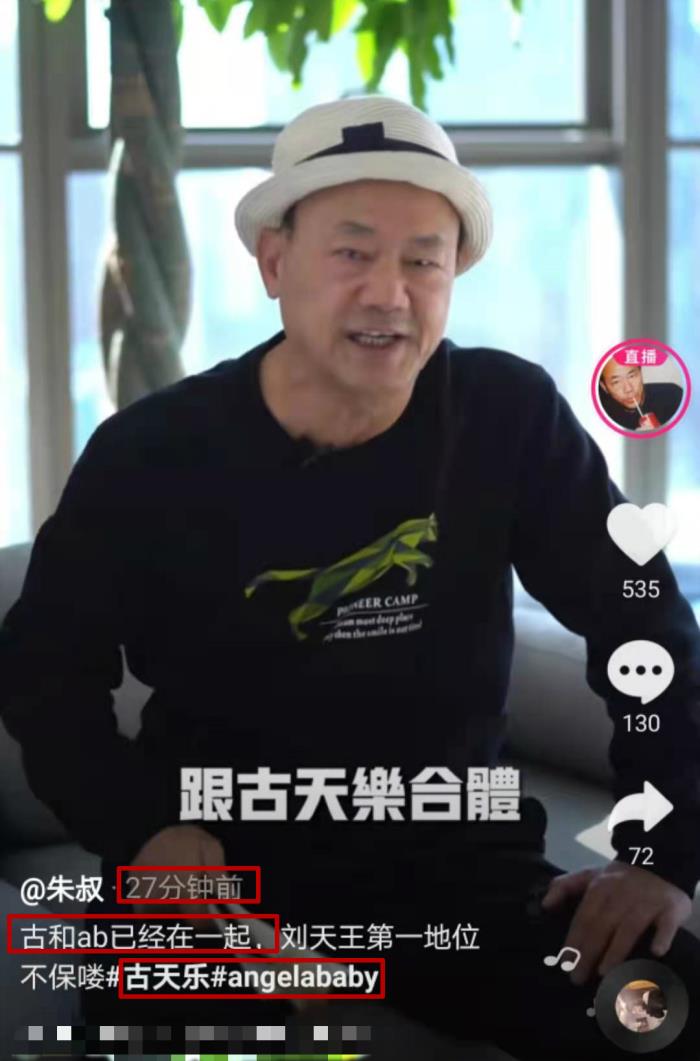Open the creator's live avatar
The width and height of the screenshot is (700, 1061).
pos(640,390)
